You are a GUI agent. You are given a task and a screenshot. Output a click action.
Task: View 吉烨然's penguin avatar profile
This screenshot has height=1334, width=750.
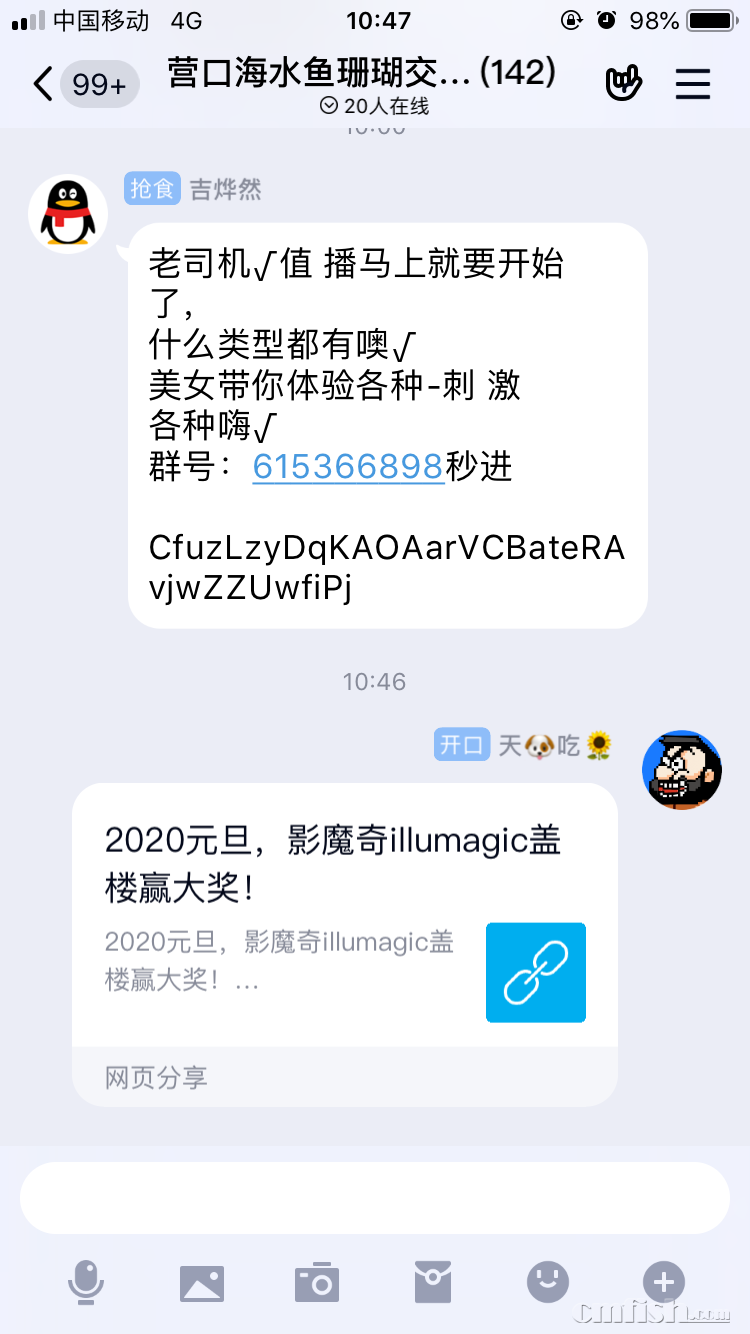(68, 214)
